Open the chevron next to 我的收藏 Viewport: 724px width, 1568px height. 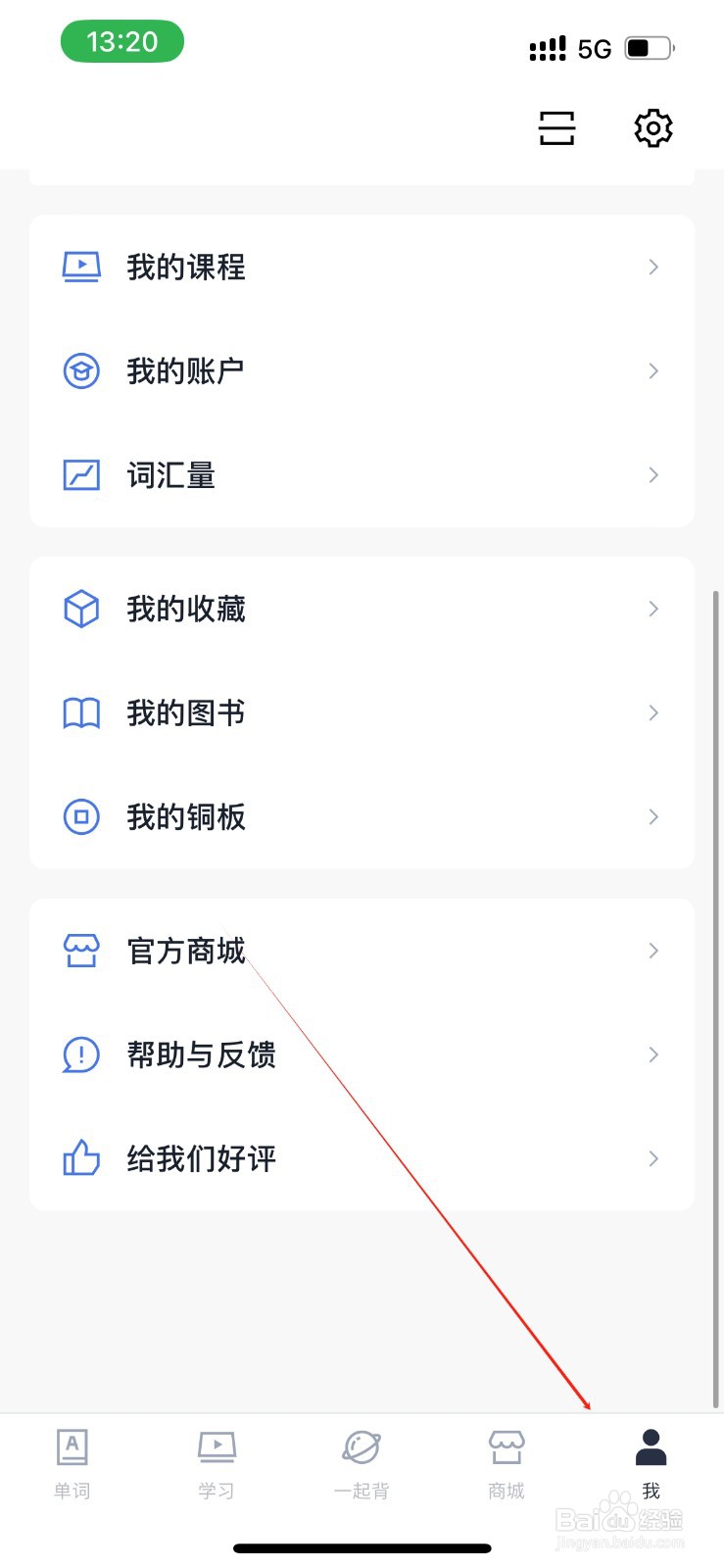coord(653,608)
